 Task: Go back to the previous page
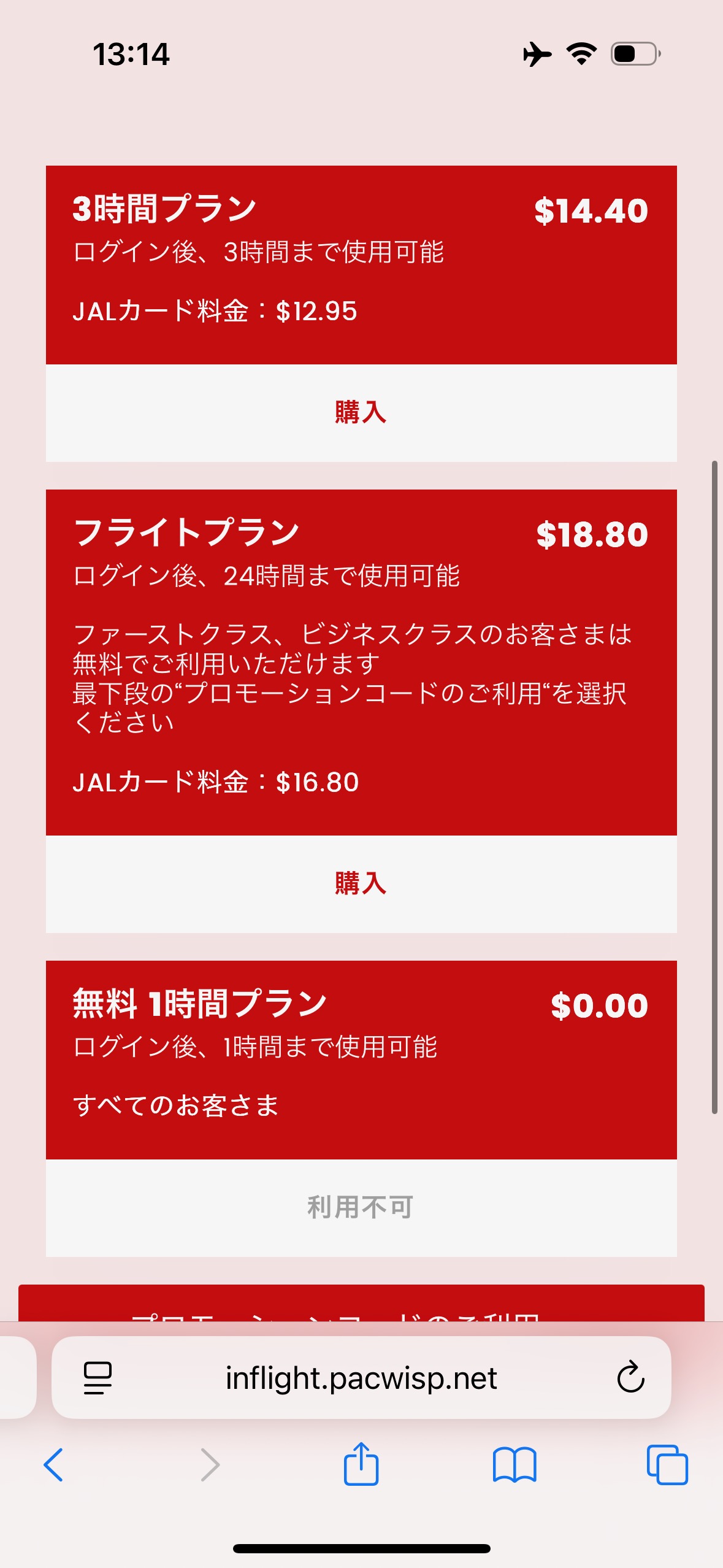[x=53, y=1465]
